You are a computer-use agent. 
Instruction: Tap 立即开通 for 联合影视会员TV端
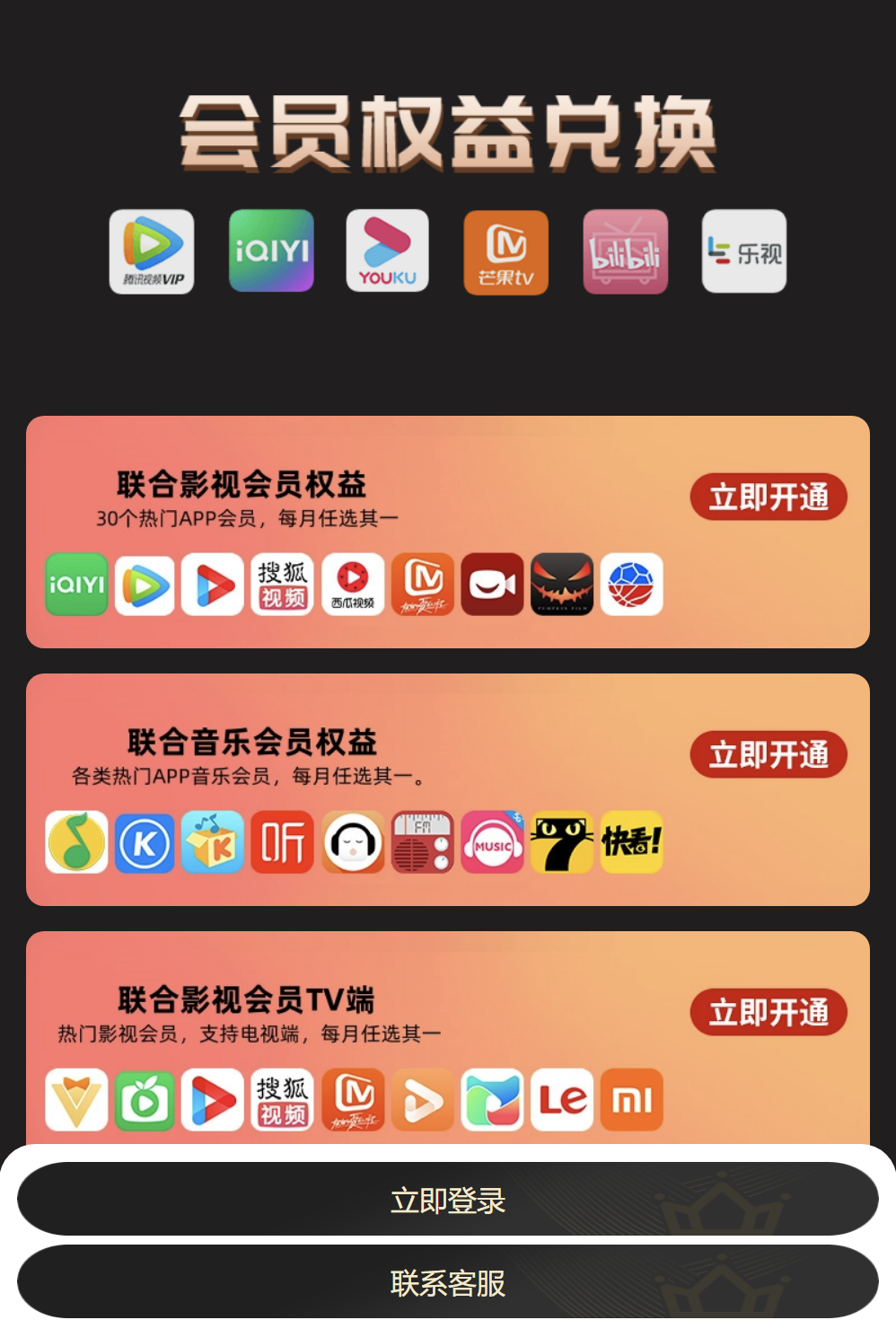(x=768, y=1012)
